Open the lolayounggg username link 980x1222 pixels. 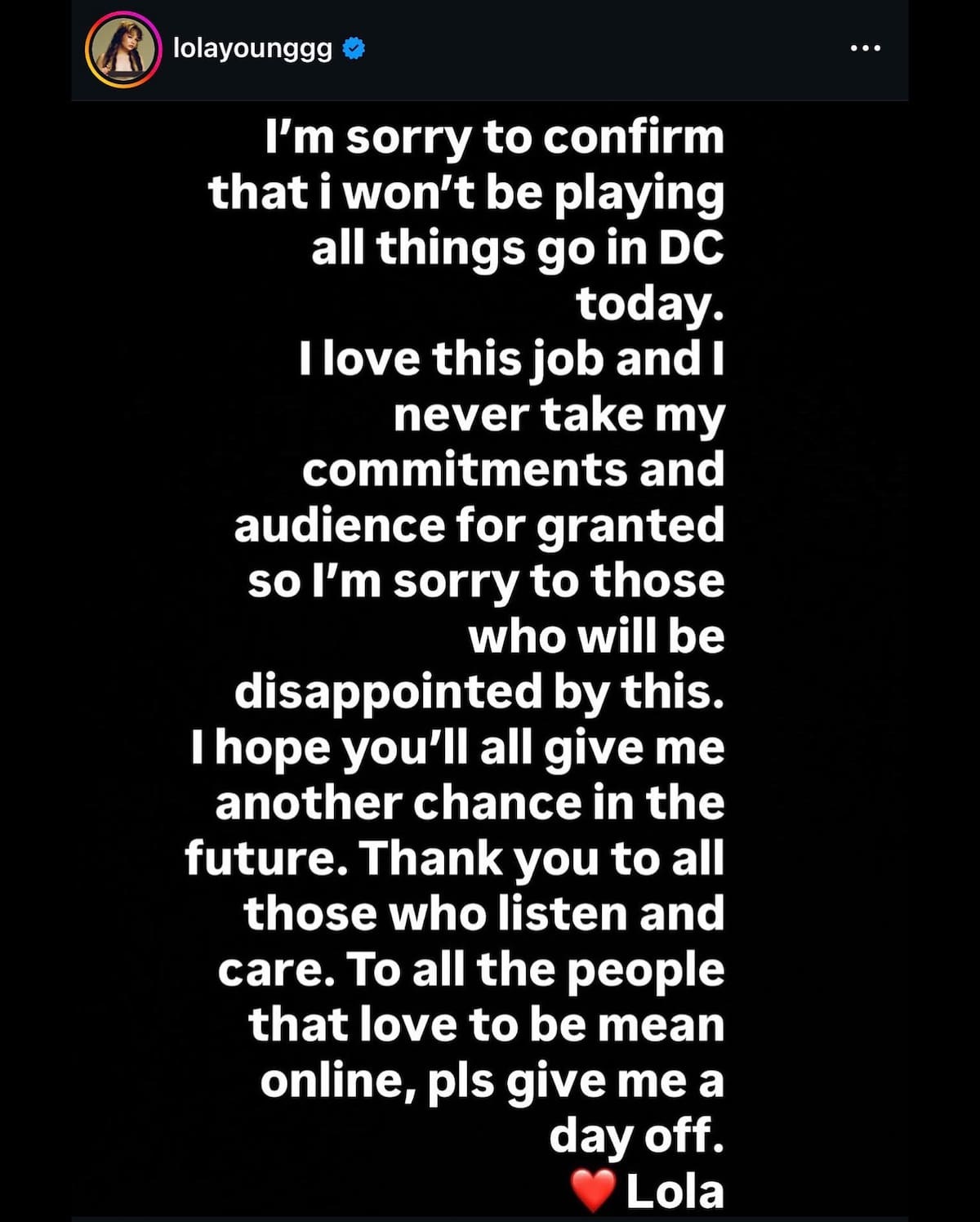tap(252, 49)
